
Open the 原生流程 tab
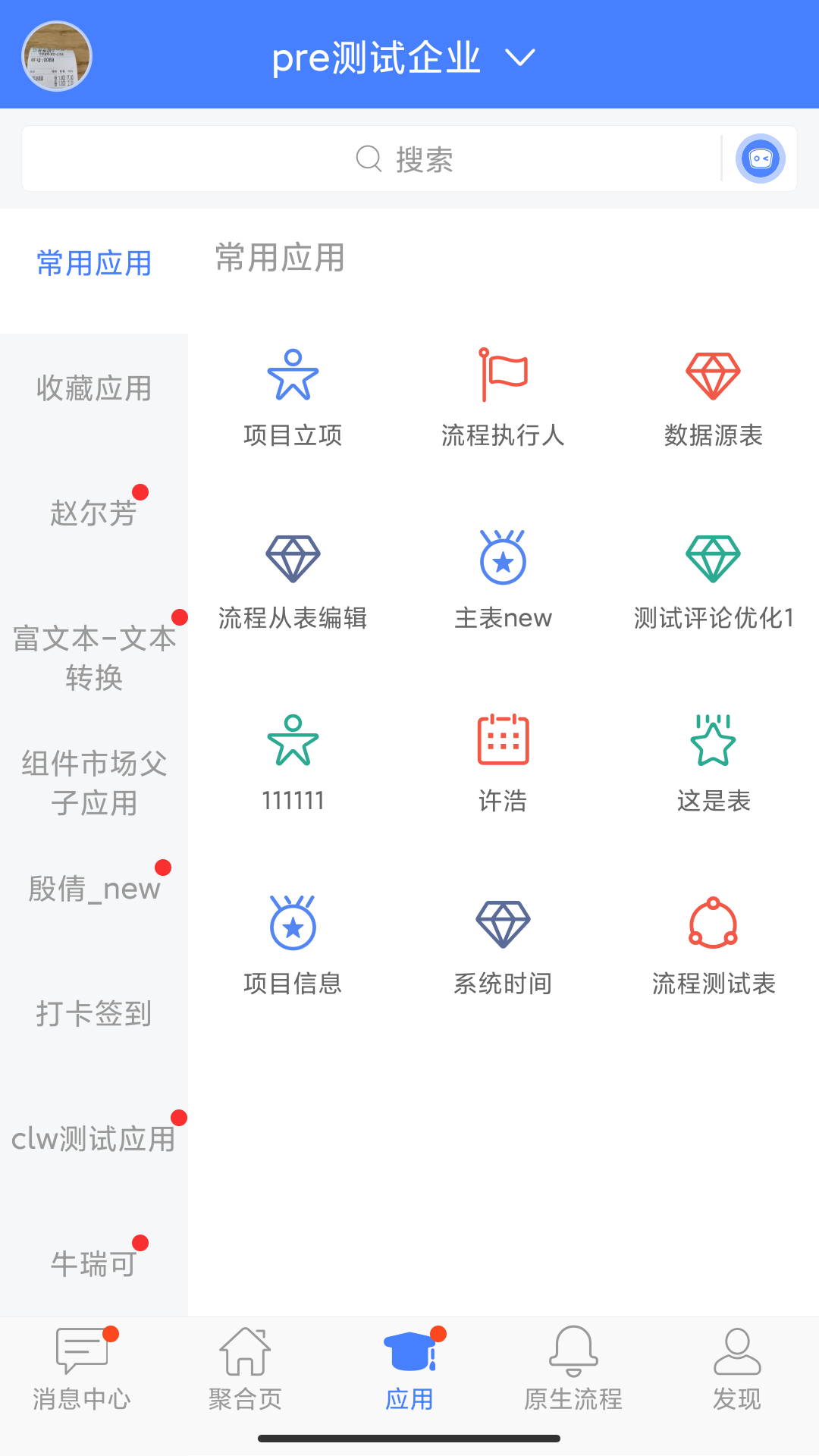coord(573,1369)
